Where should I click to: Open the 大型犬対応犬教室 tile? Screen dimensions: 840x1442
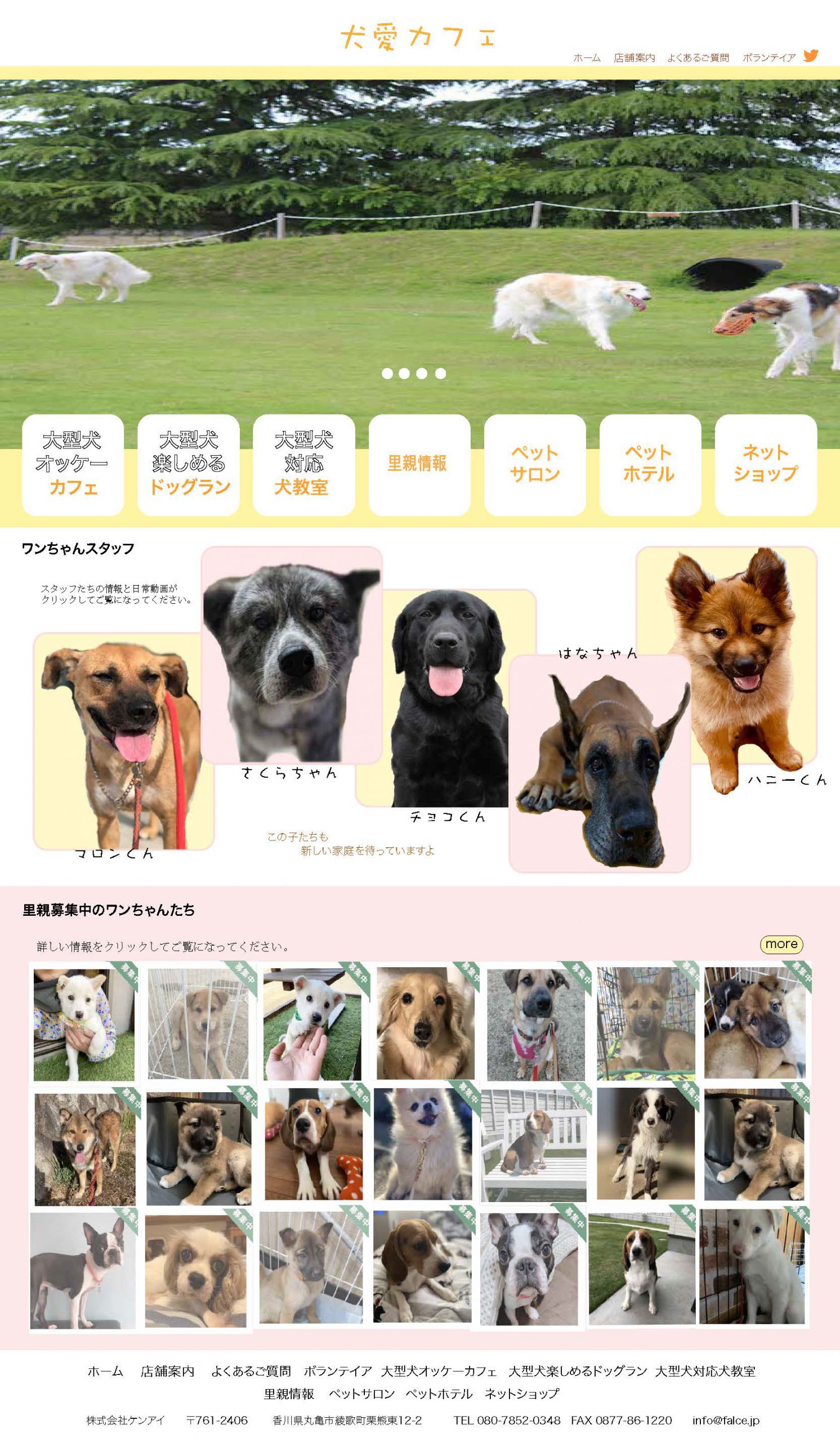(303, 465)
